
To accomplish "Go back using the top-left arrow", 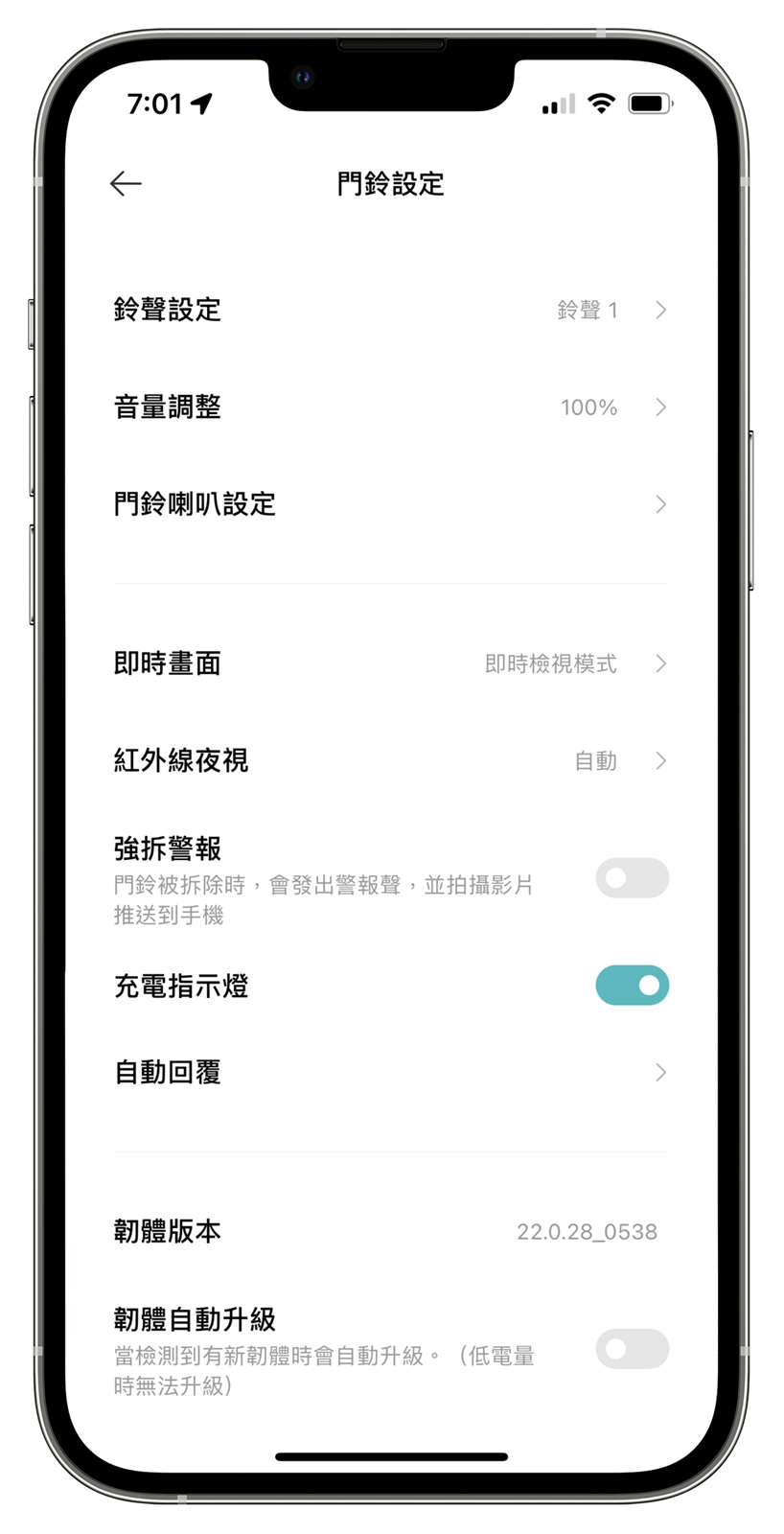I will pos(126,183).
